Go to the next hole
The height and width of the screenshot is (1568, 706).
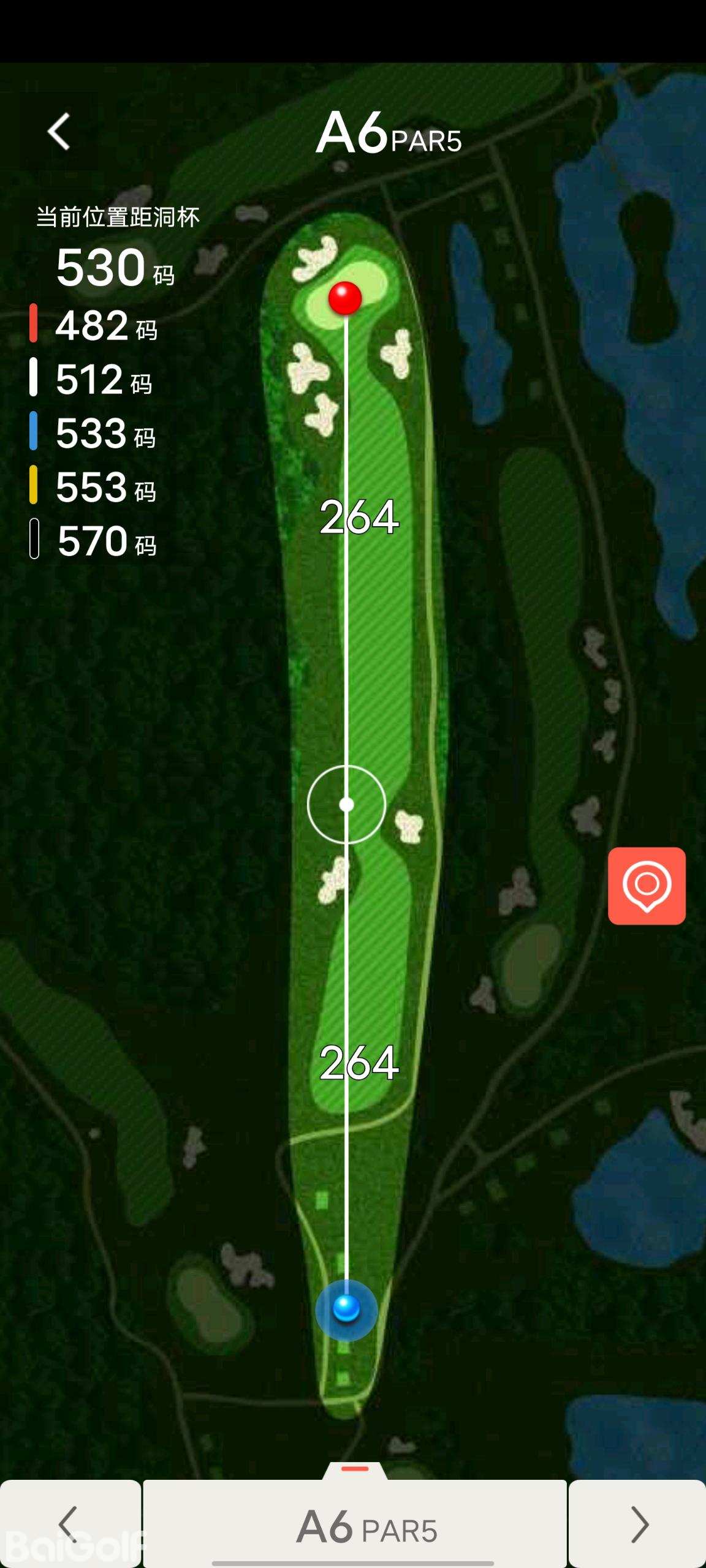click(x=638, y=1524)
